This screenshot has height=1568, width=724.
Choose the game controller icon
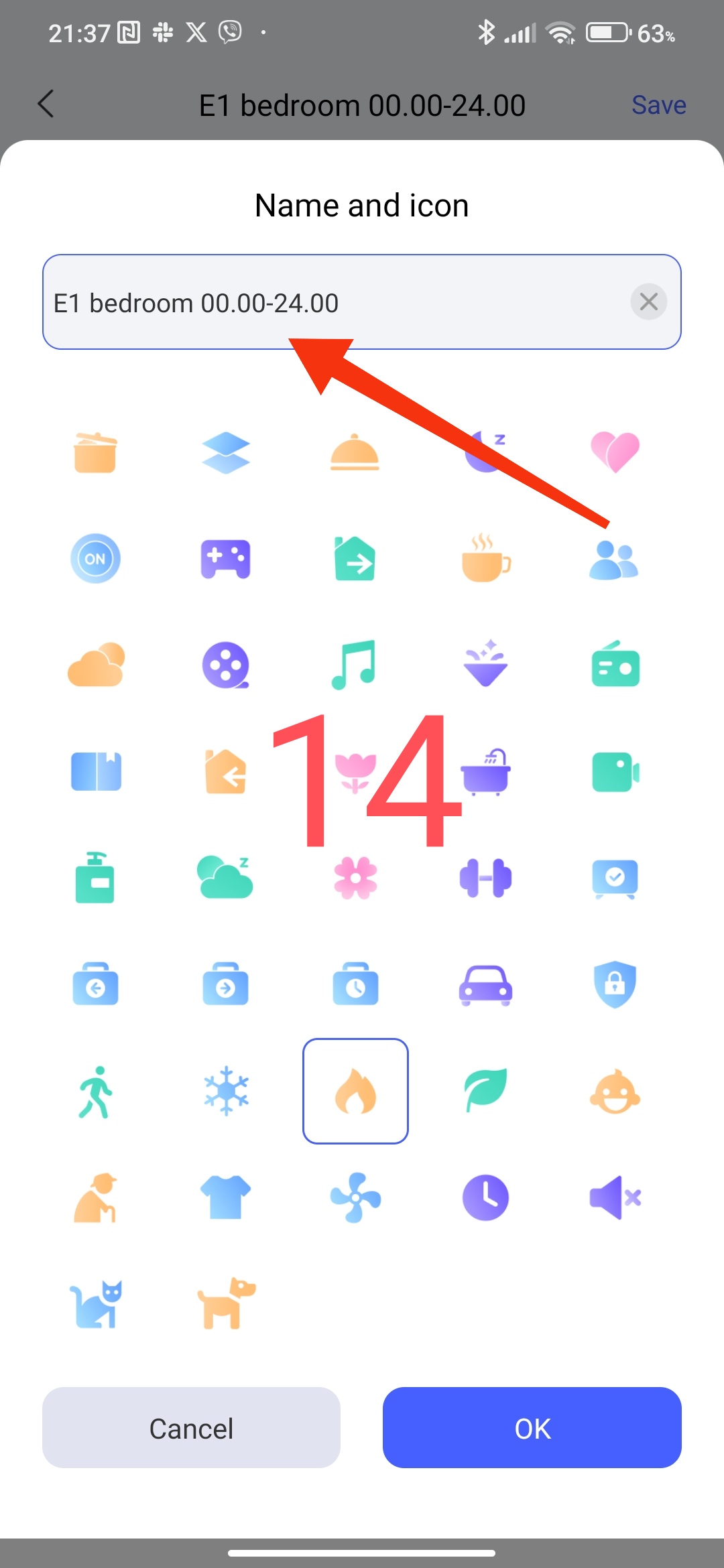(226, 559)
